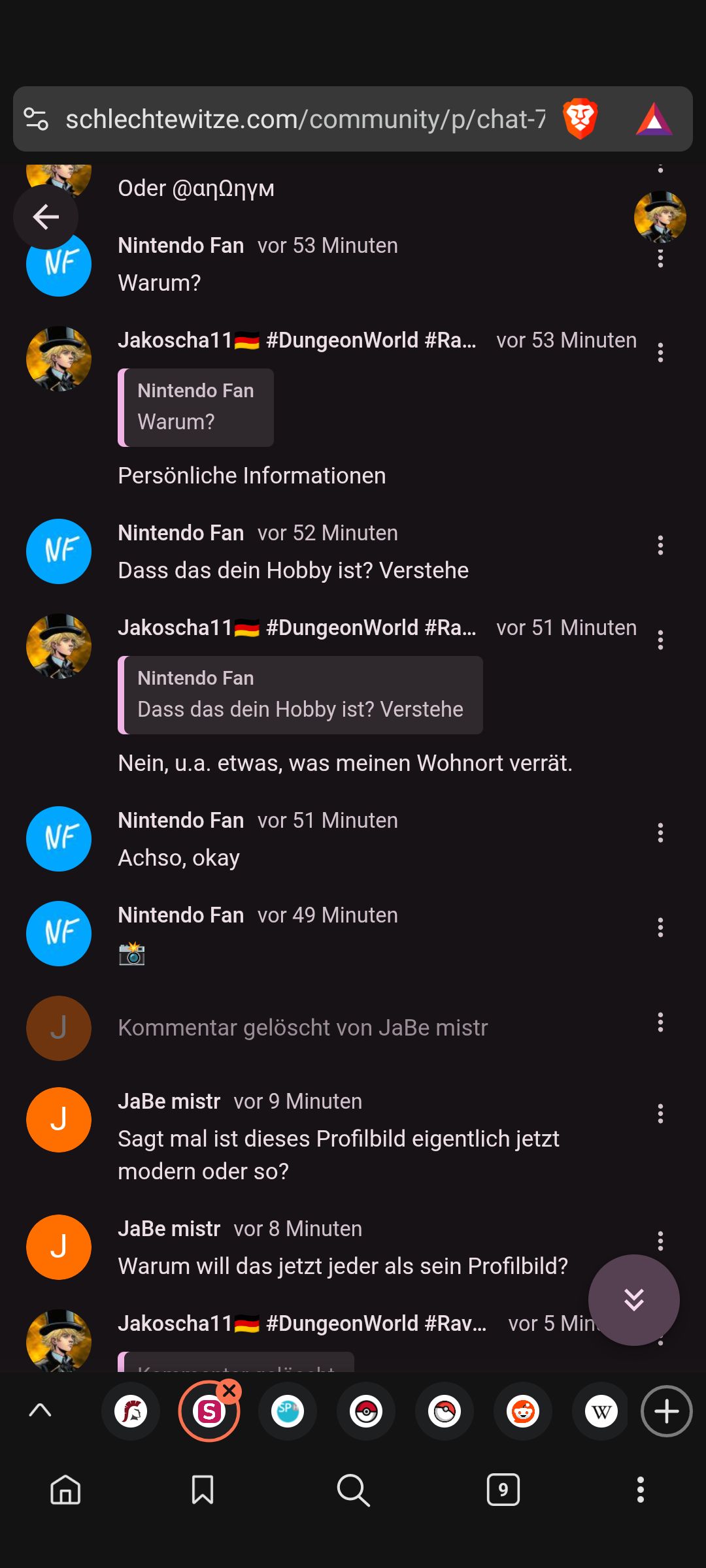Open Brave Shields lion icon
This screenshot has height=1568, width=706.
click(580, 119)
